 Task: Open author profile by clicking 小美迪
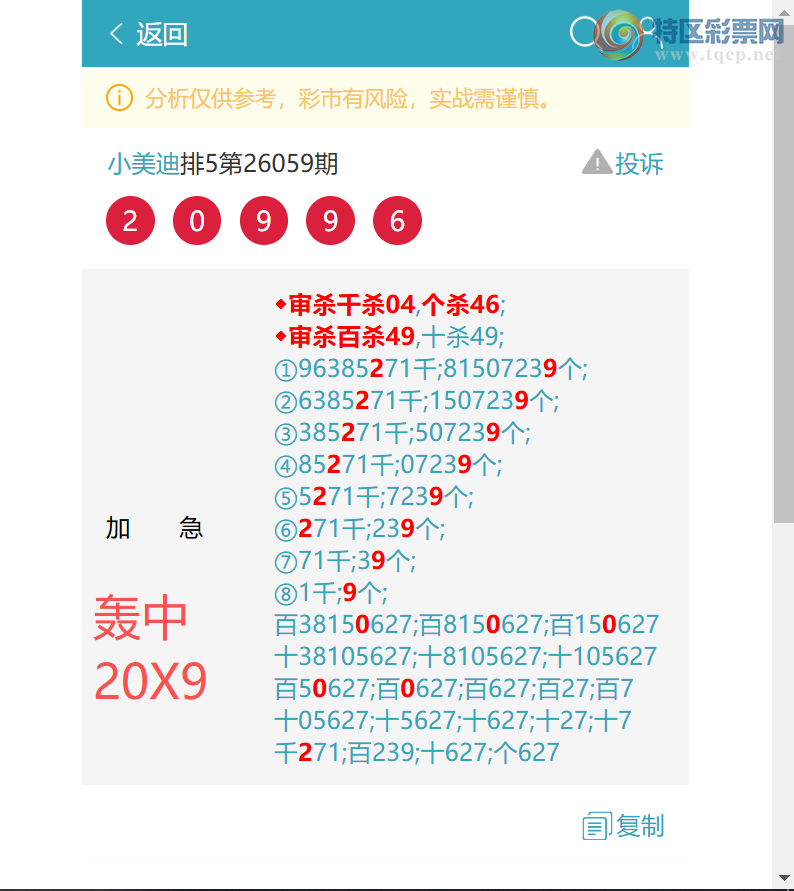[x=145, y=162]
